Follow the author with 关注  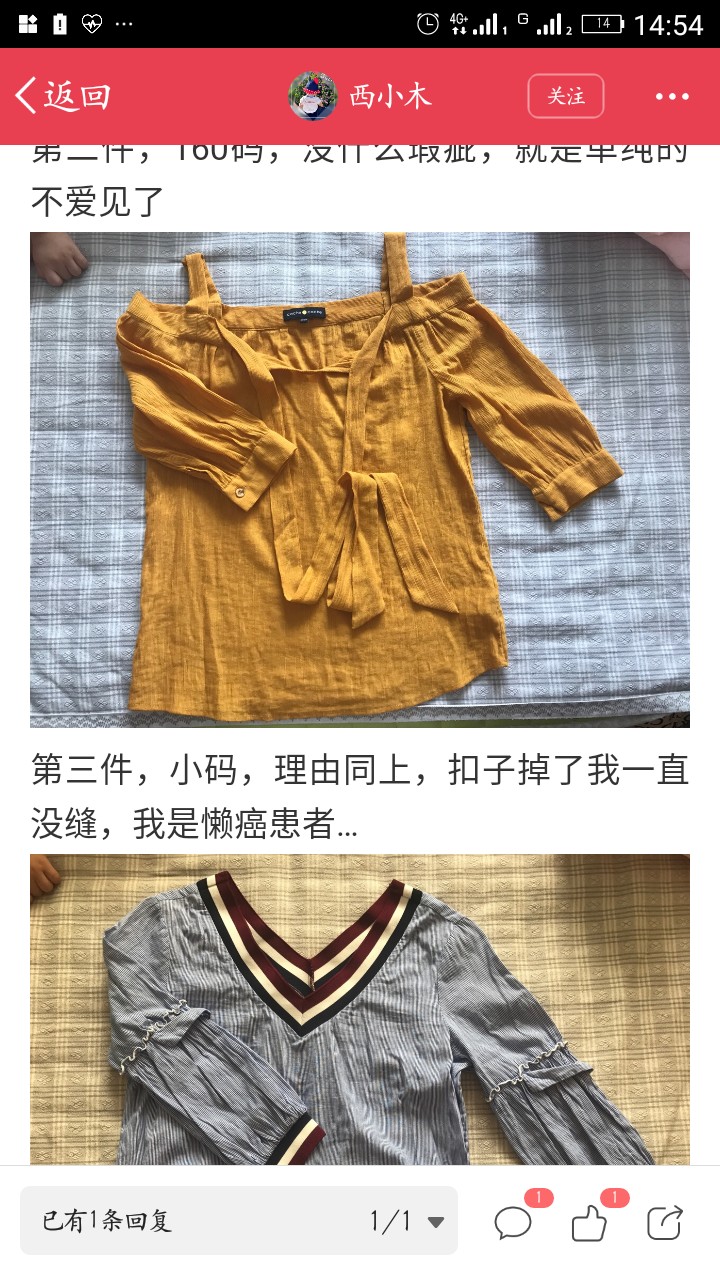coord(566,96)
